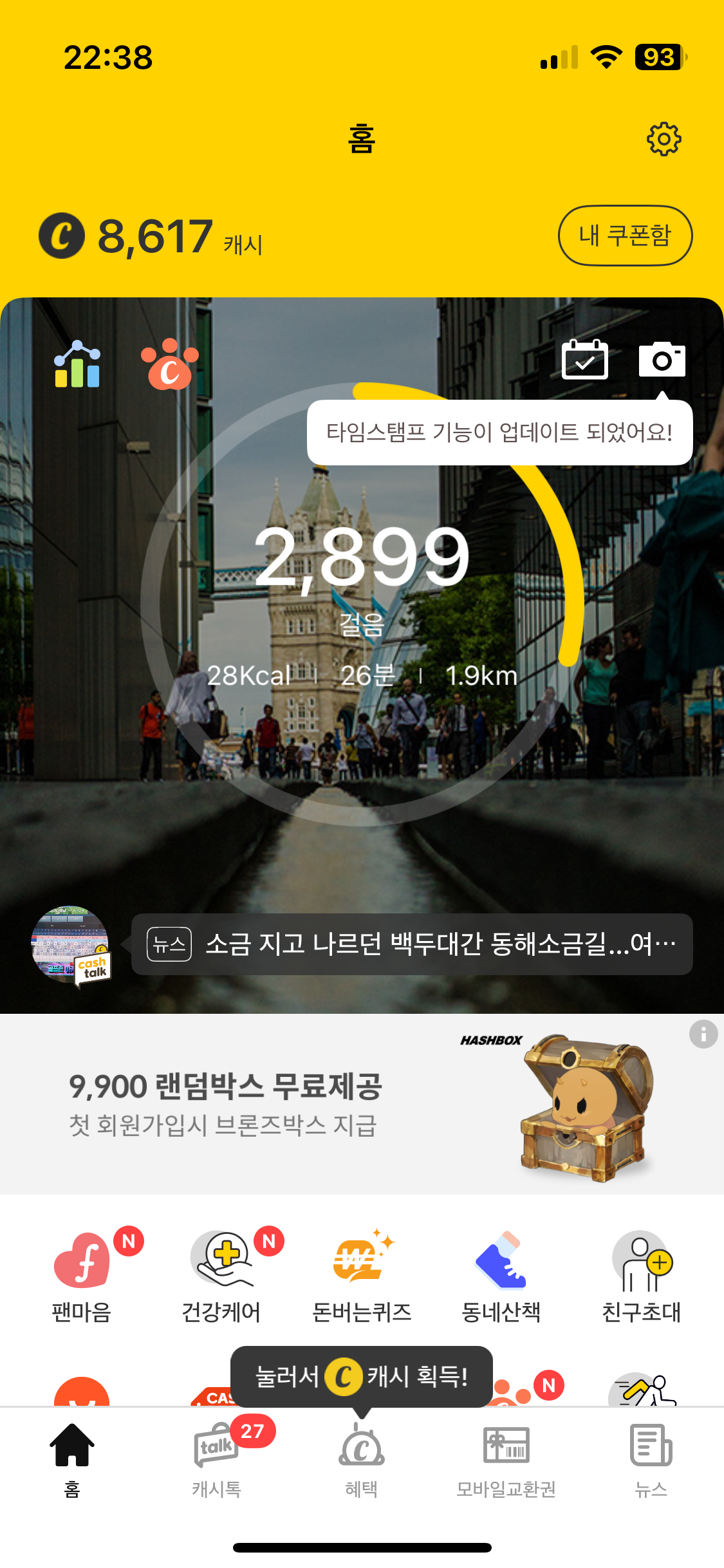Tap the orange paw cash icon
Image resolution: width=724 pixels, height=1568 pixels.
169,364
